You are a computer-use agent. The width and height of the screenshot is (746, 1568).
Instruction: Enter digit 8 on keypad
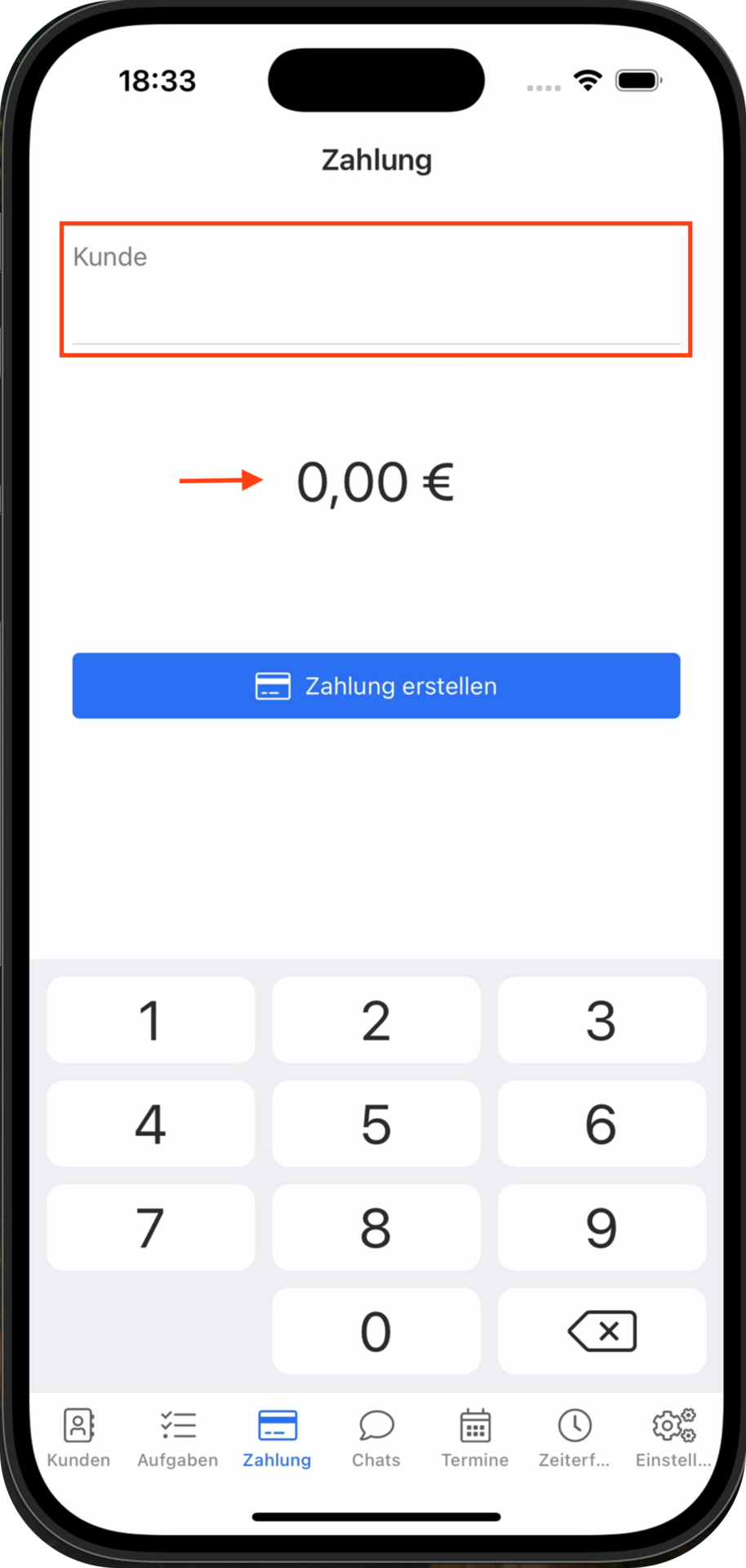pos(375,1227)
